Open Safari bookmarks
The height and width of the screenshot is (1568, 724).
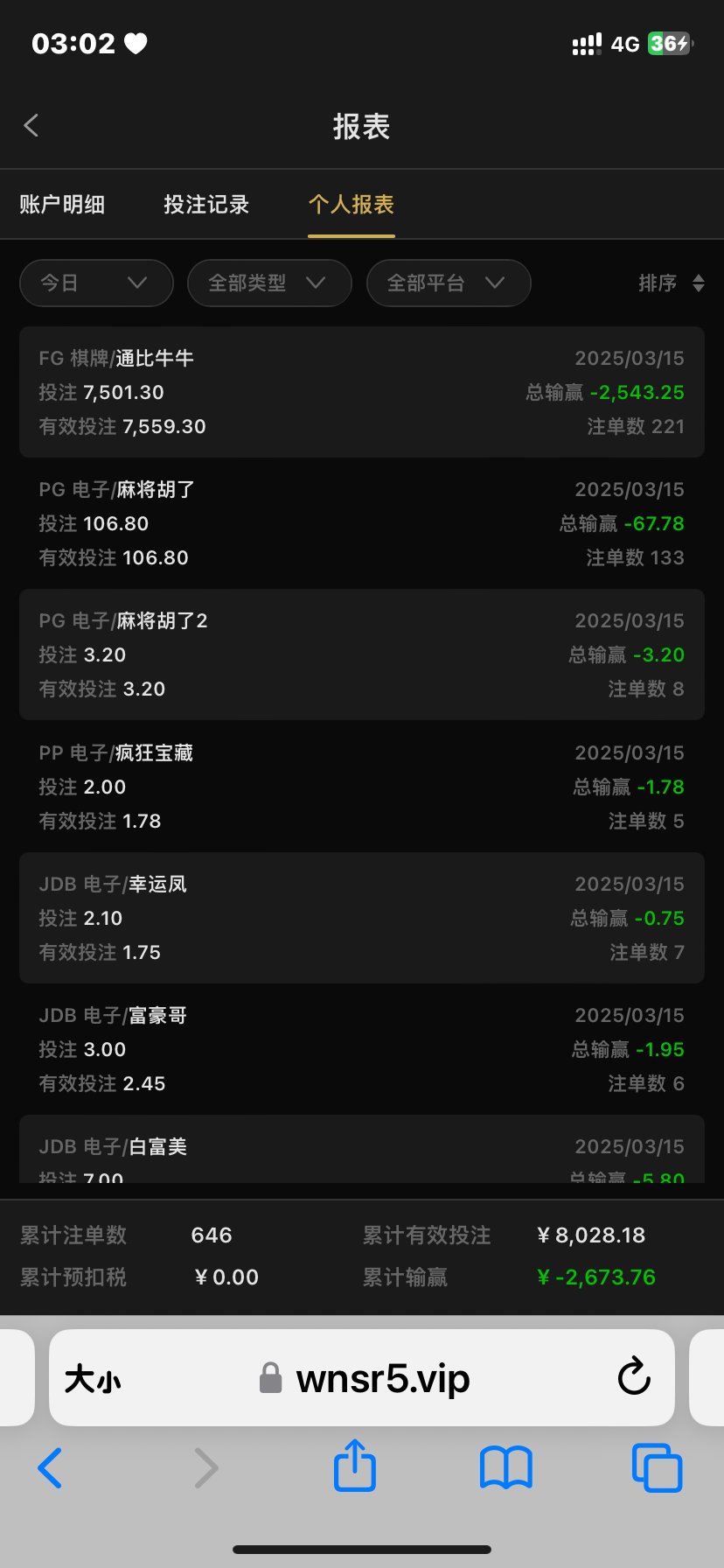506,1467
